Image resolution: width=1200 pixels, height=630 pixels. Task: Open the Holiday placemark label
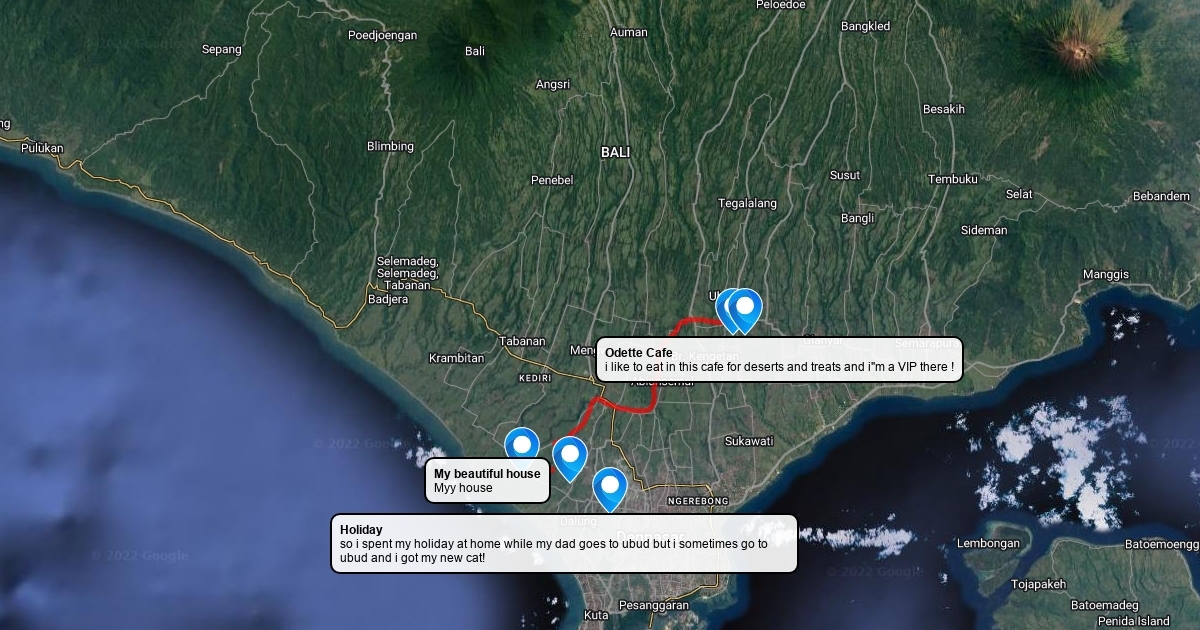pyautogui.click(x=564, y=543)
